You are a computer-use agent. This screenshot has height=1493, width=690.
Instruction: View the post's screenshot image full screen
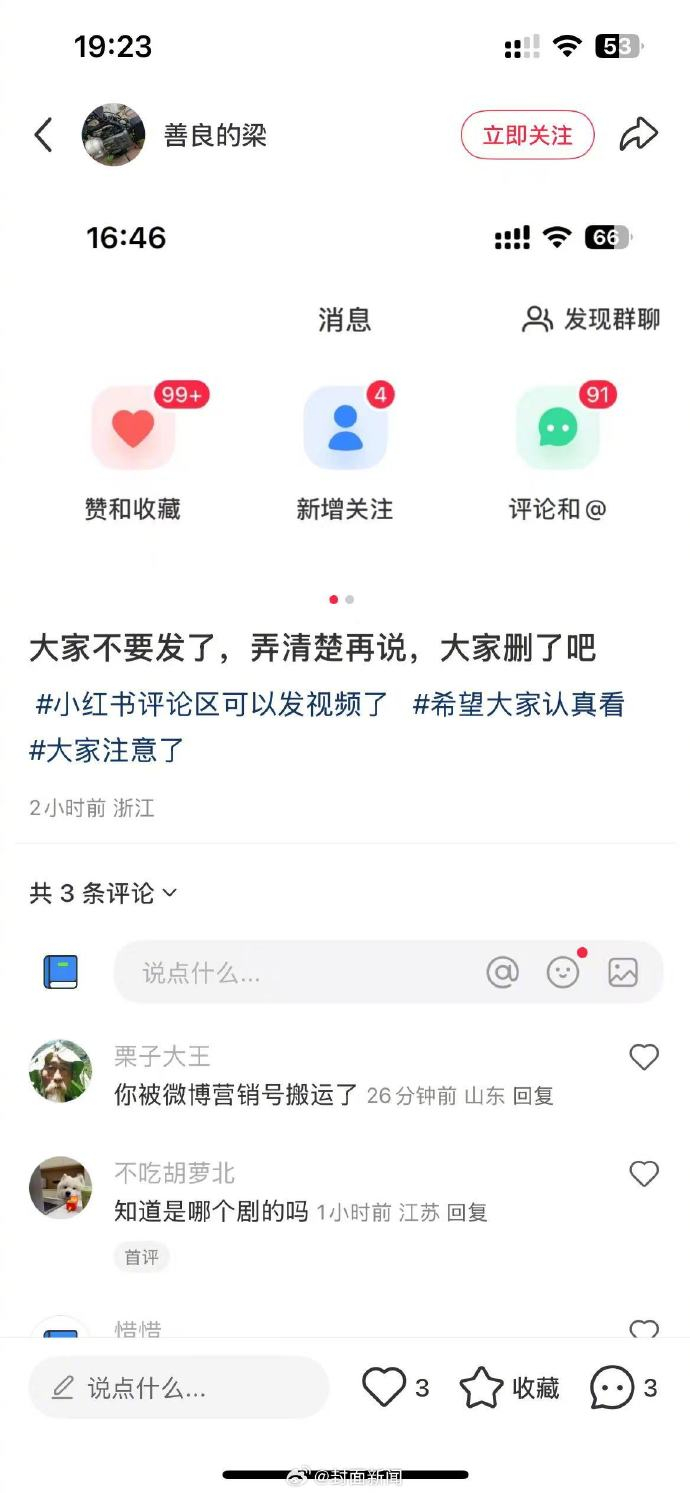pos(345,400)
